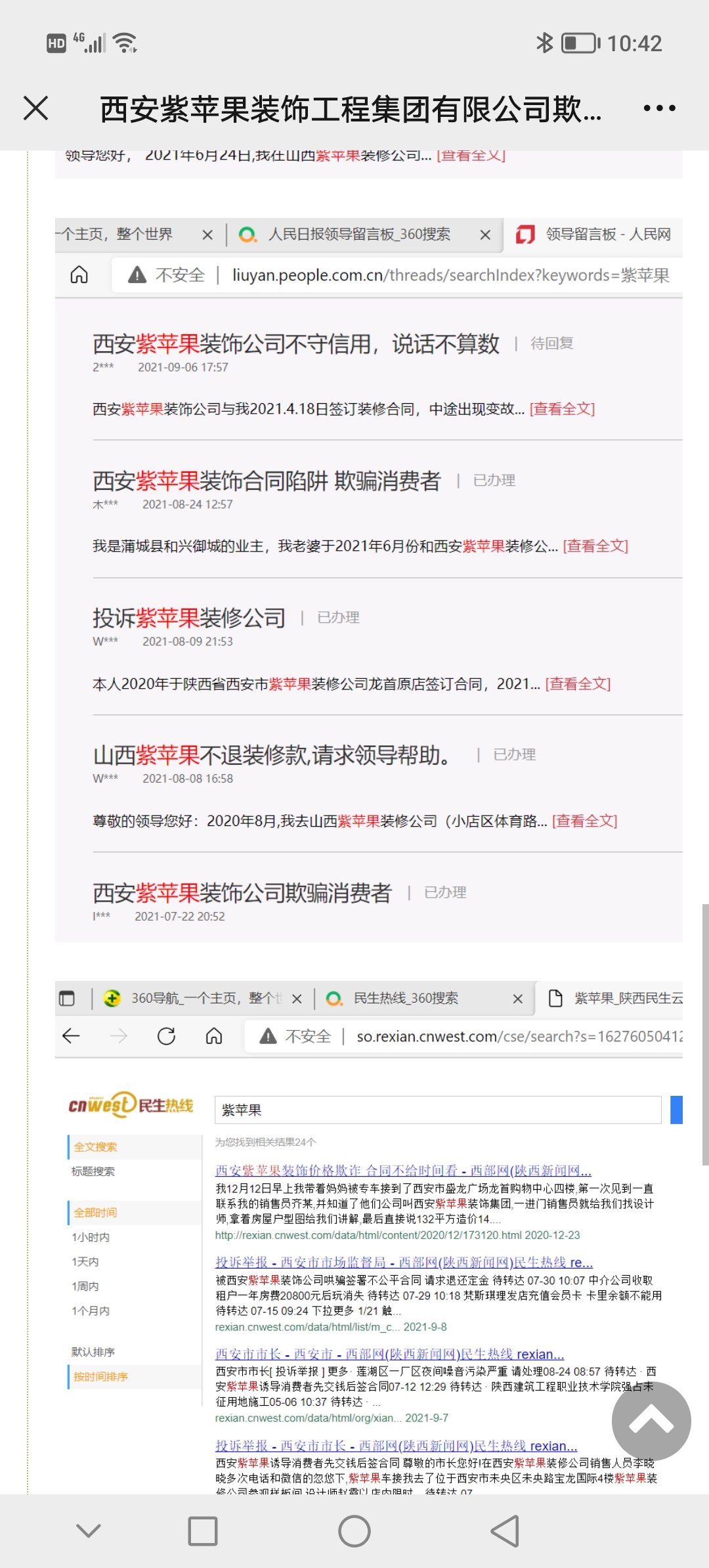The image size is (709, 1568).
Task: Hide the navigation bar with the down chevron
Action: pyautogui.click(x=89, y=1531)
